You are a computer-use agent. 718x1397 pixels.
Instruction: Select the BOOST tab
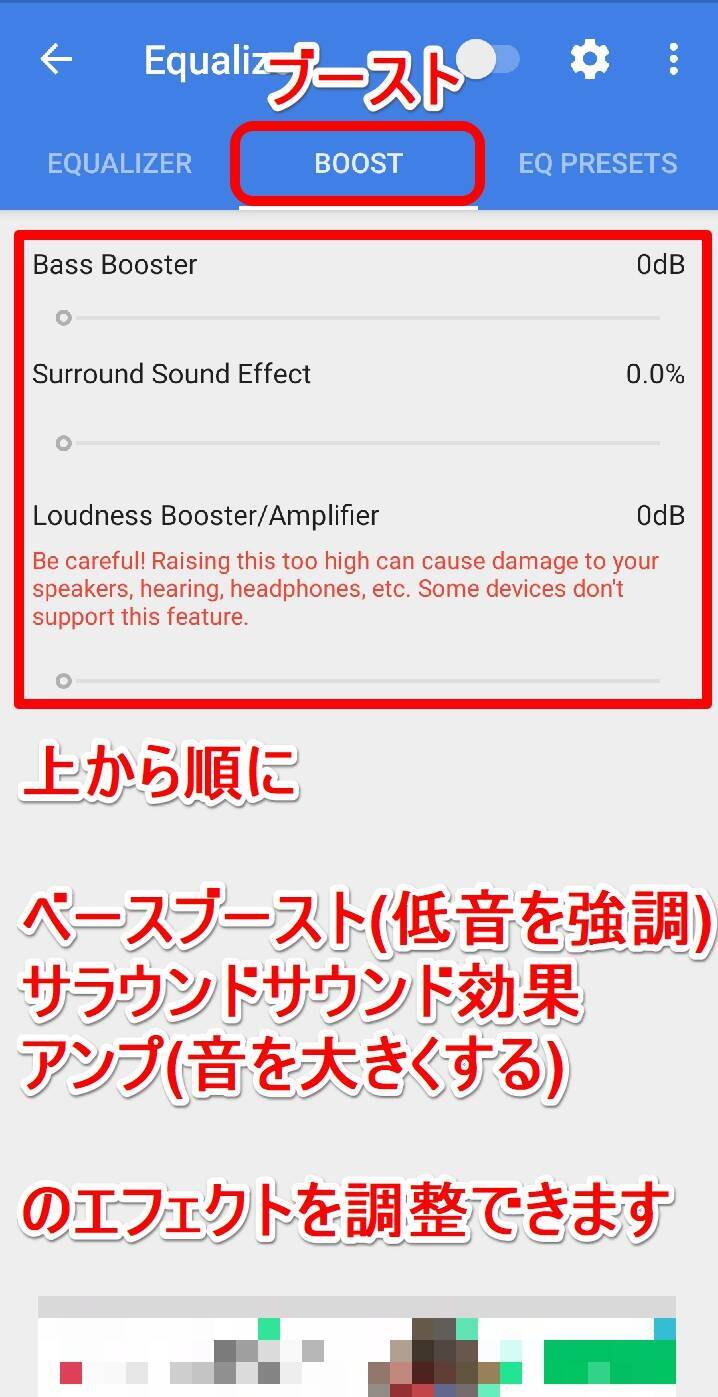tap(358, 163)
